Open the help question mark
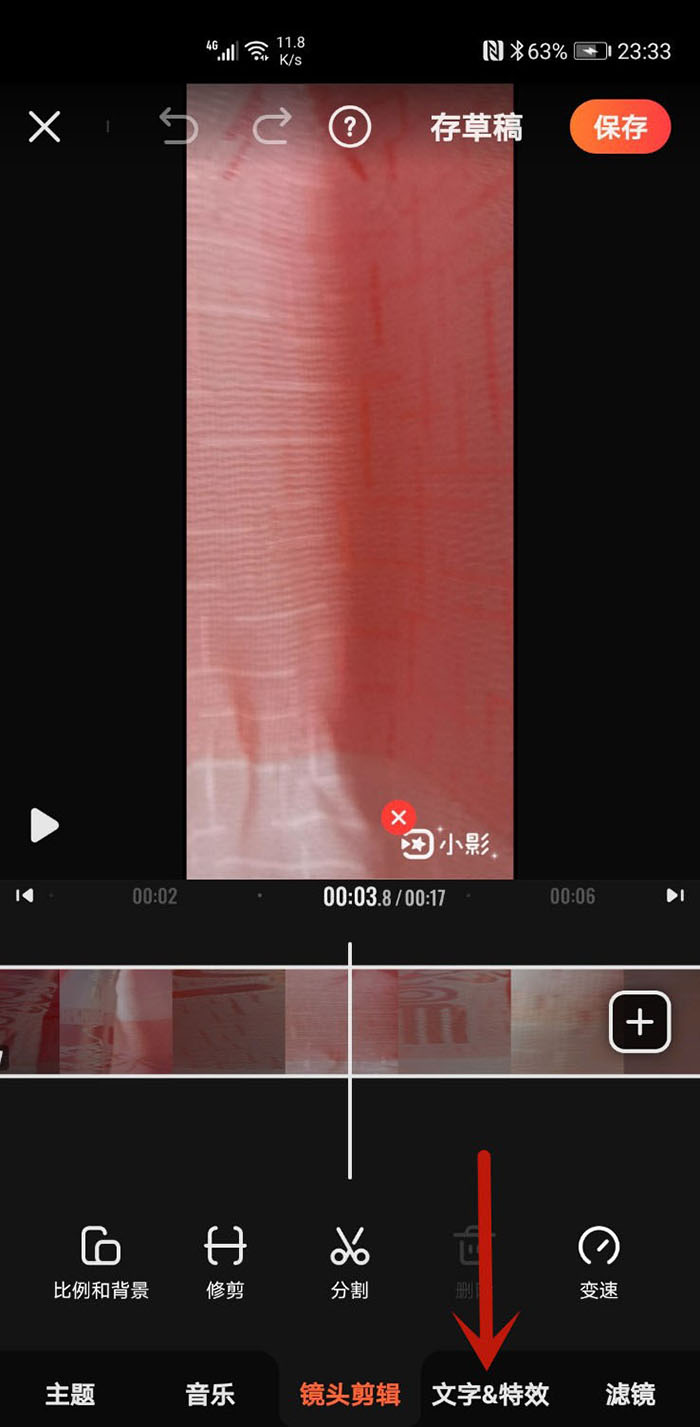The height and width of the screenshot is (1427, 700). click(350, 127)
